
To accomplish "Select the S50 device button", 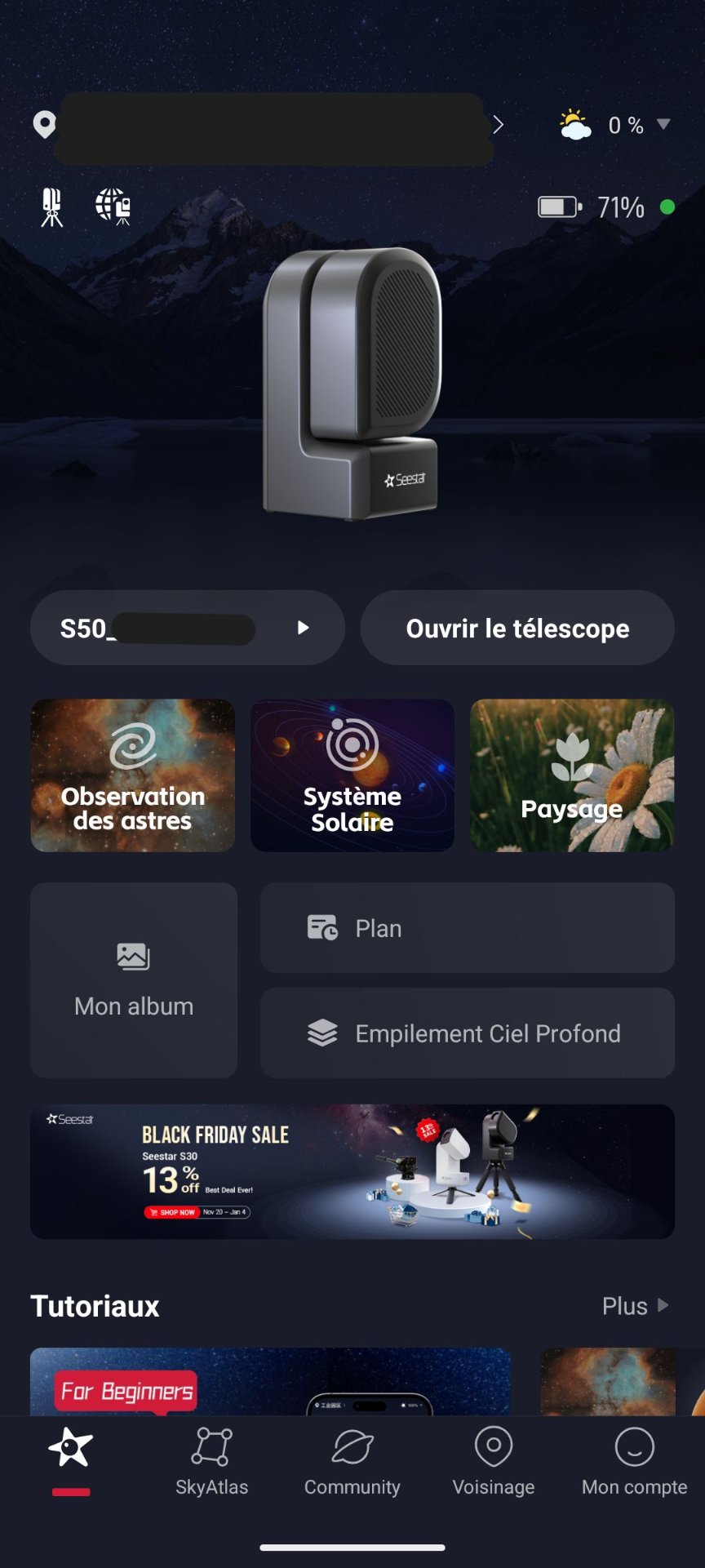I will (x=187, y=628).
